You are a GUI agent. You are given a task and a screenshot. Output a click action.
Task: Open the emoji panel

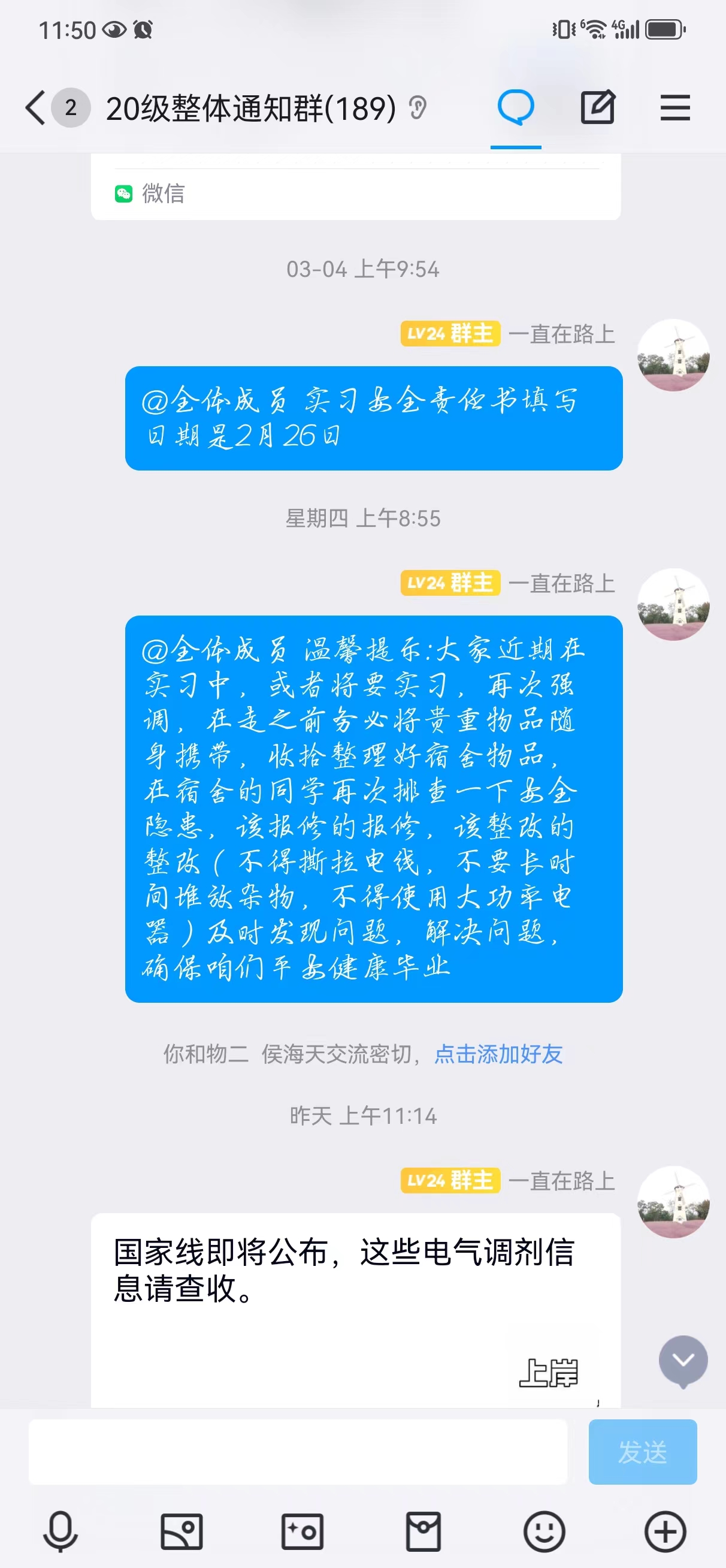[544, 1531]
